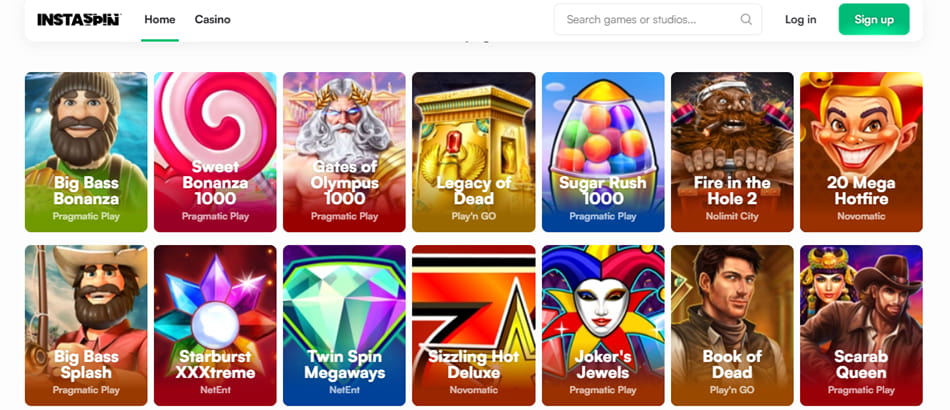This screenshot has height=410, width=950.
Task: Open the Sugar Rush 1000 tile
Action: (x=603, y=152)
